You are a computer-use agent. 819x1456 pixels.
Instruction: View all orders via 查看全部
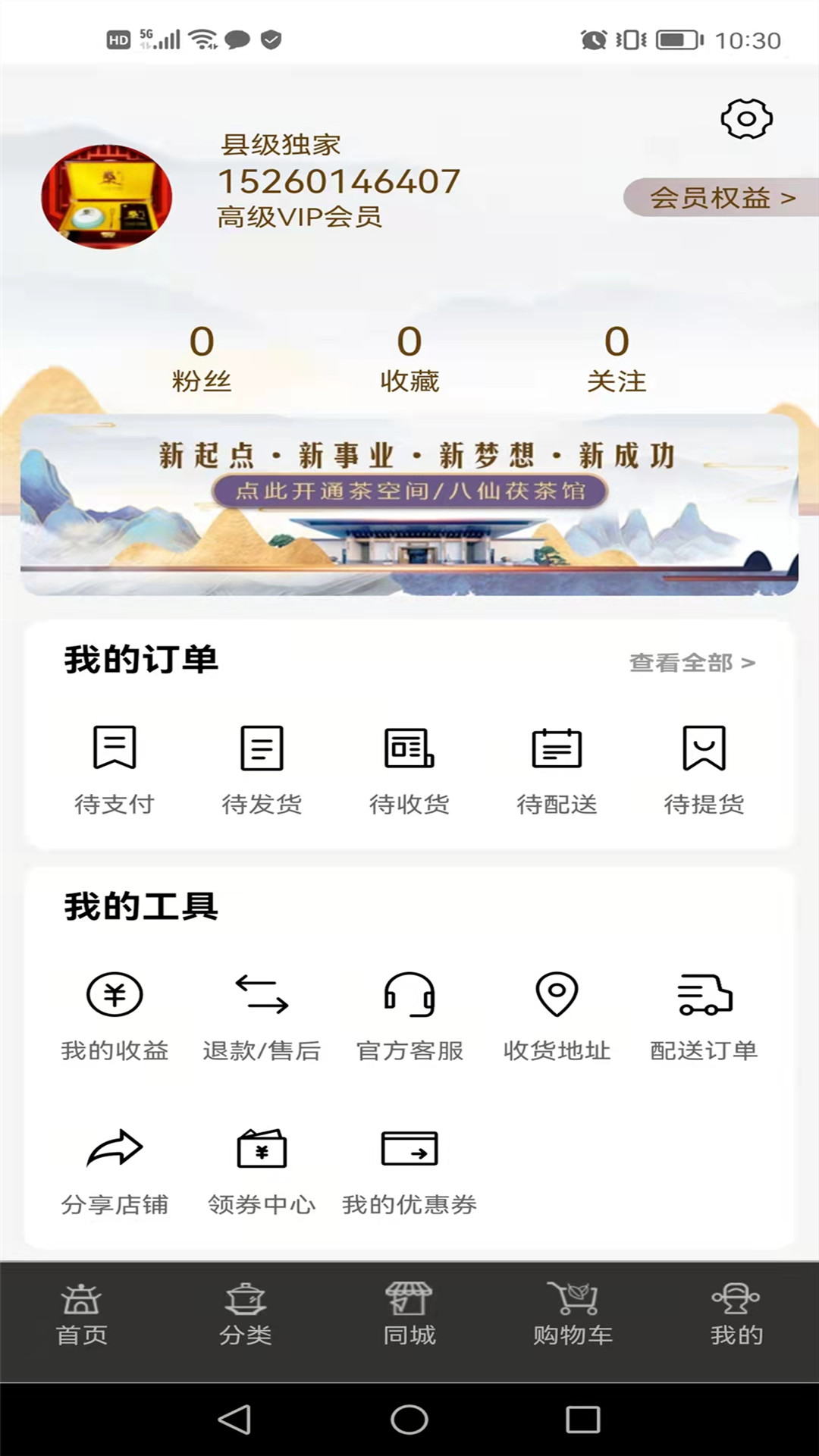(692, 663)
